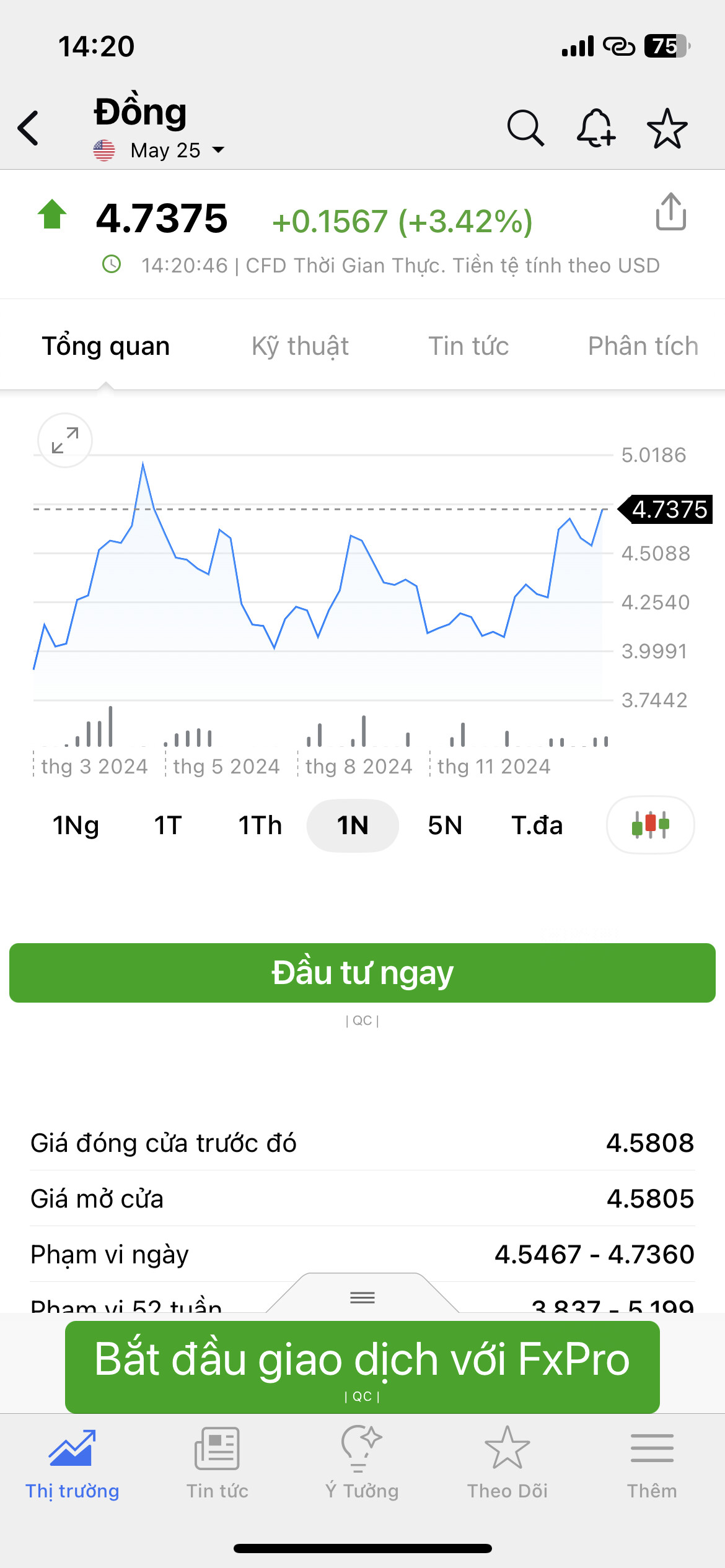Create a price alert with bell icon

tap(595, 128)
